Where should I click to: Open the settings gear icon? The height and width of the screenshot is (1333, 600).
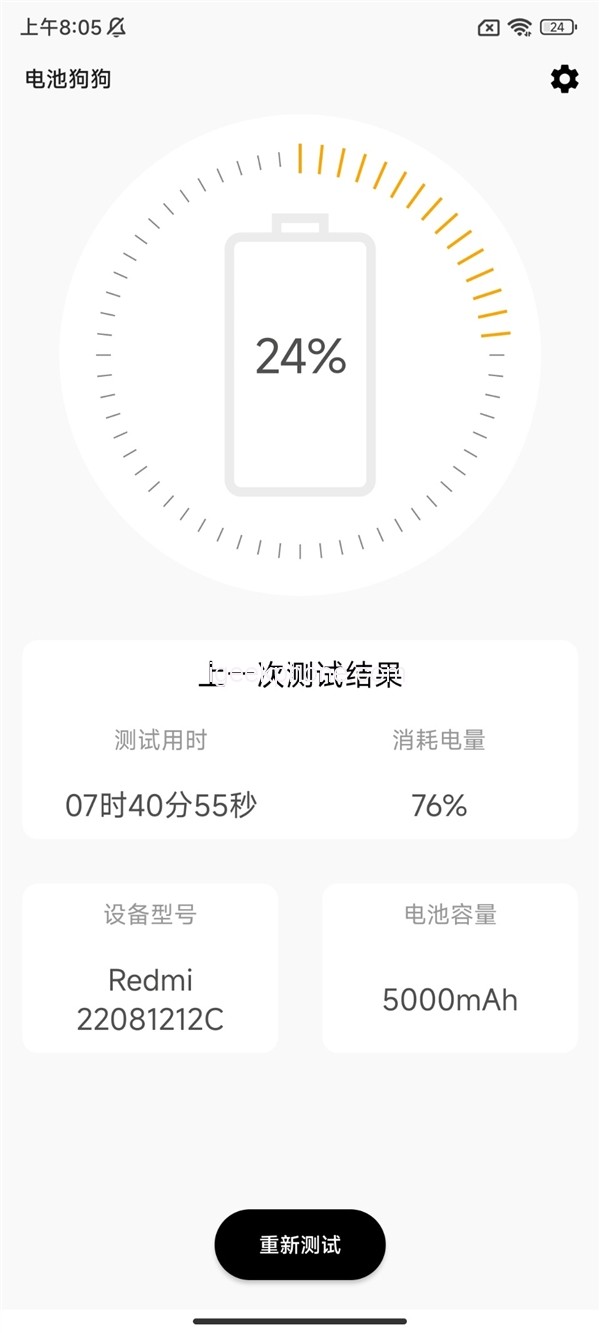tap(564, 79)
